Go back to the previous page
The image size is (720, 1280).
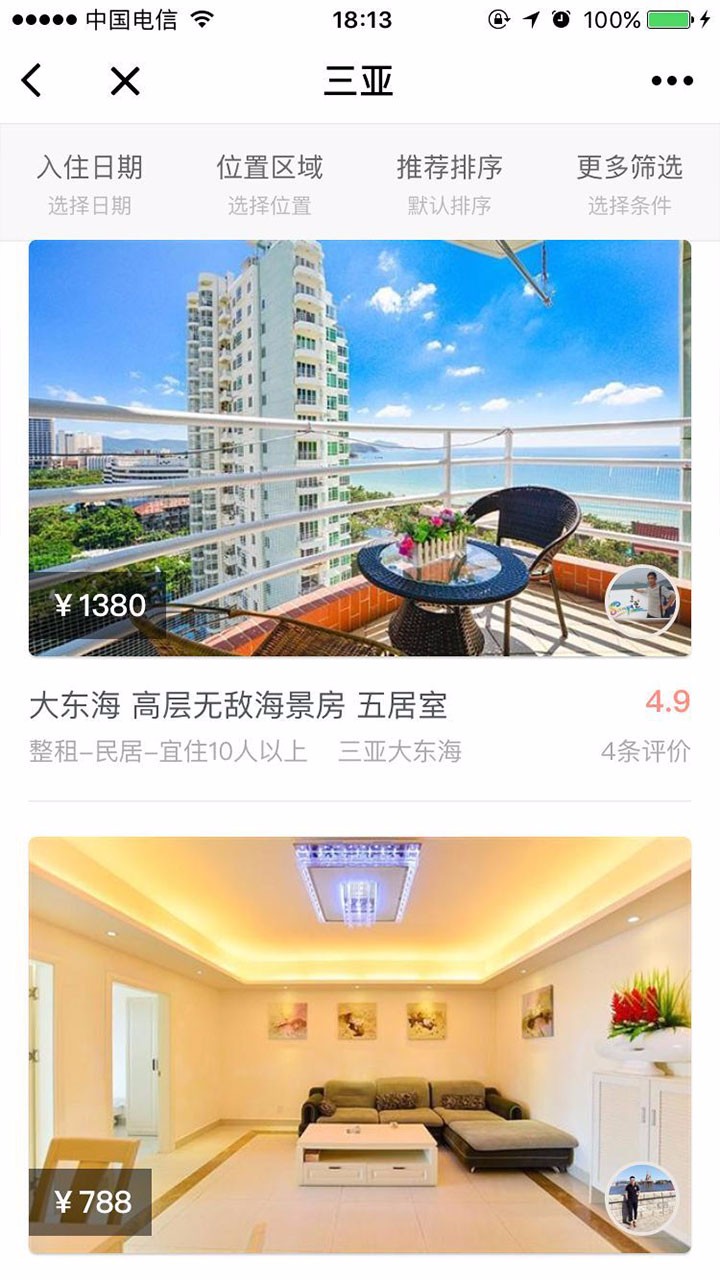[x=32, y=80]
